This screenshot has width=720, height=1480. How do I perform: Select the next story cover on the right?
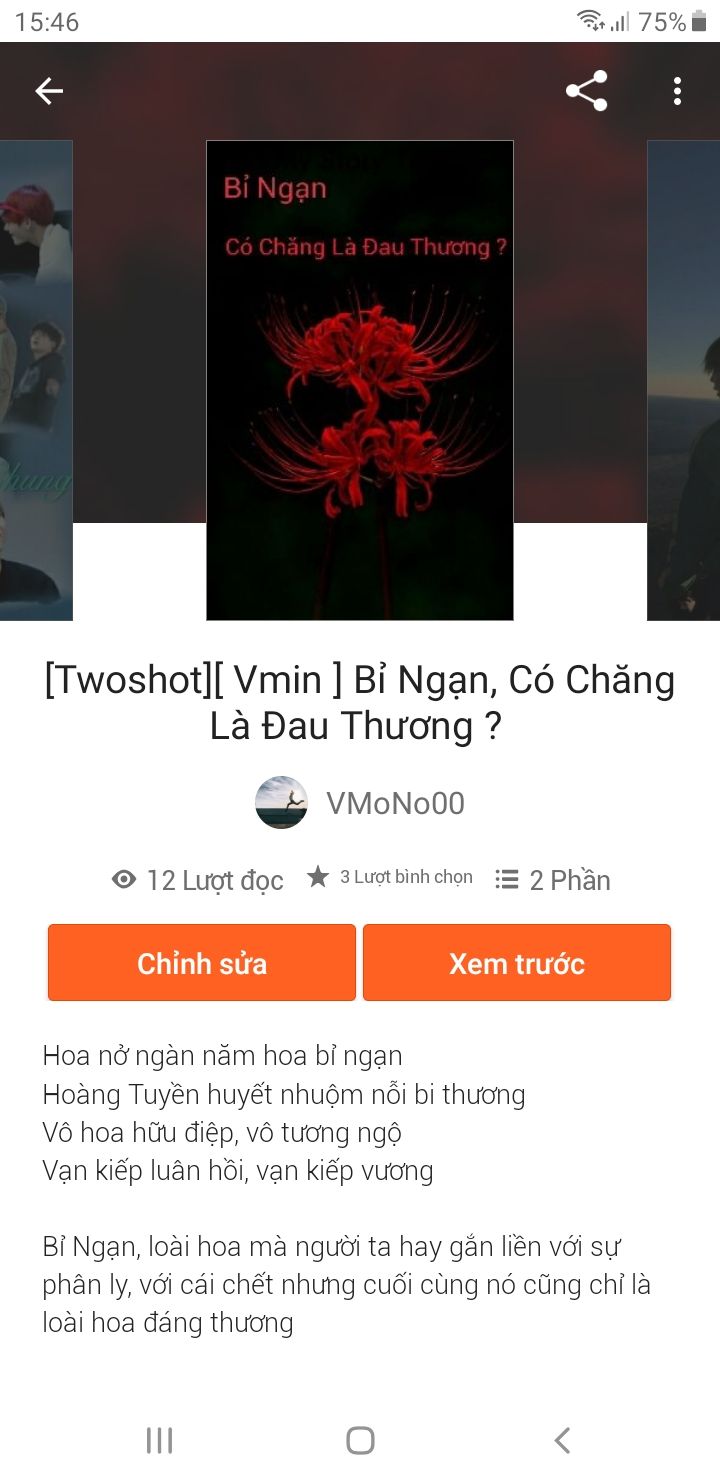click(684, 380)
